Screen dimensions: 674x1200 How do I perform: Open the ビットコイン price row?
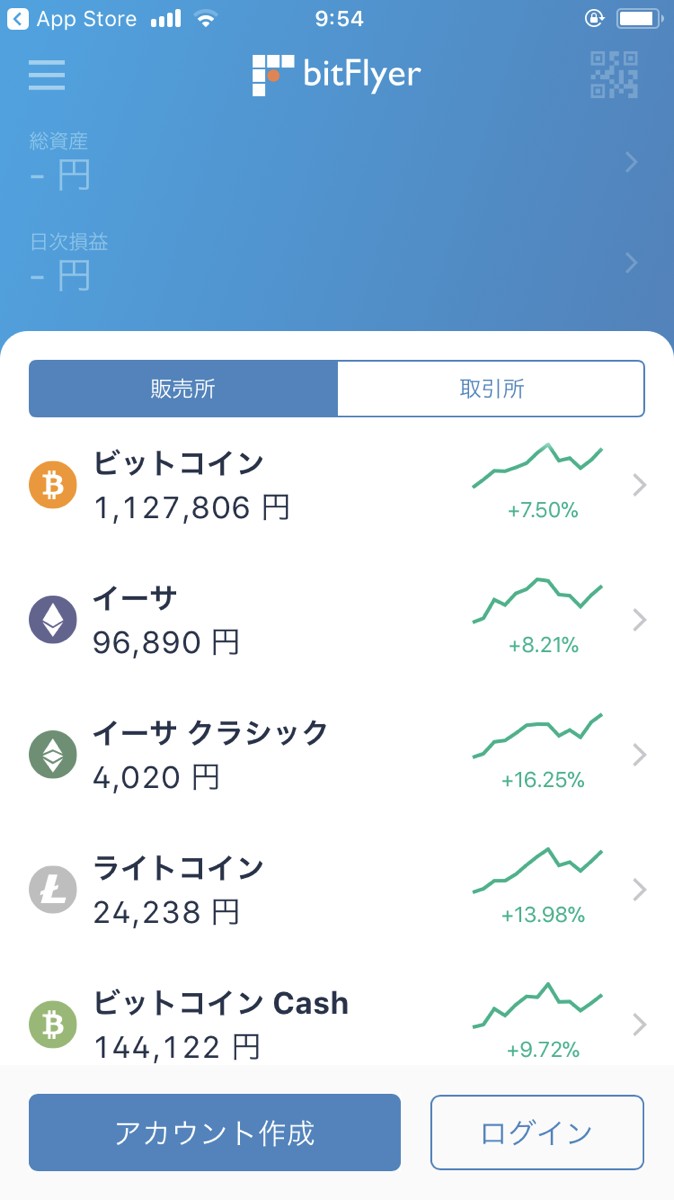(336, 486)
